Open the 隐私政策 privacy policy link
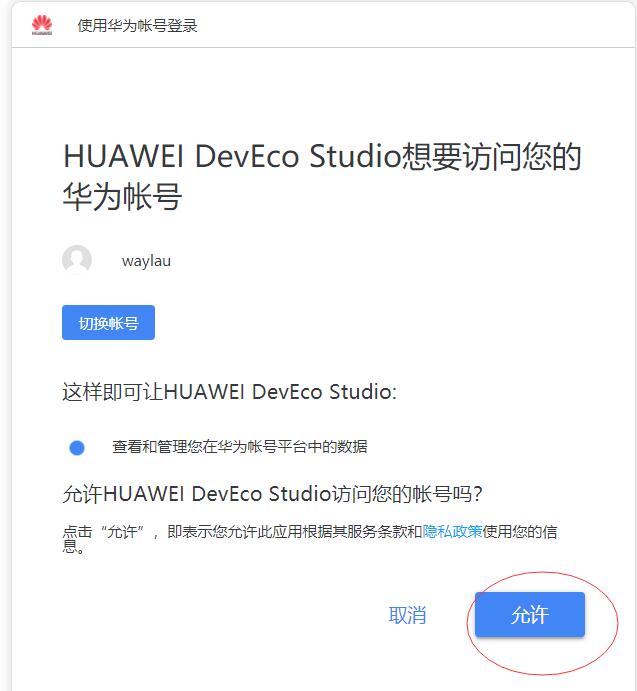 [x=452, y=531]
